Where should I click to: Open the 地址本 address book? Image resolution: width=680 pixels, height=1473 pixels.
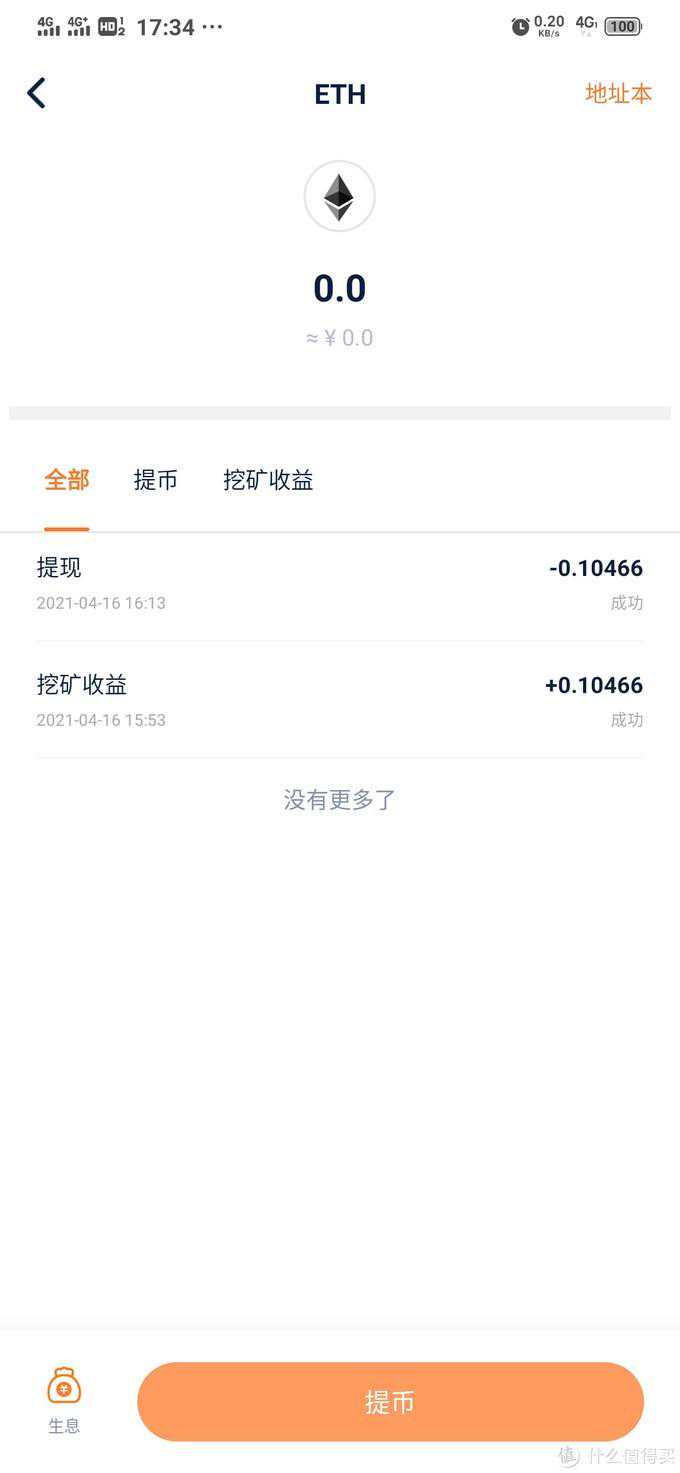pos(618,94)
